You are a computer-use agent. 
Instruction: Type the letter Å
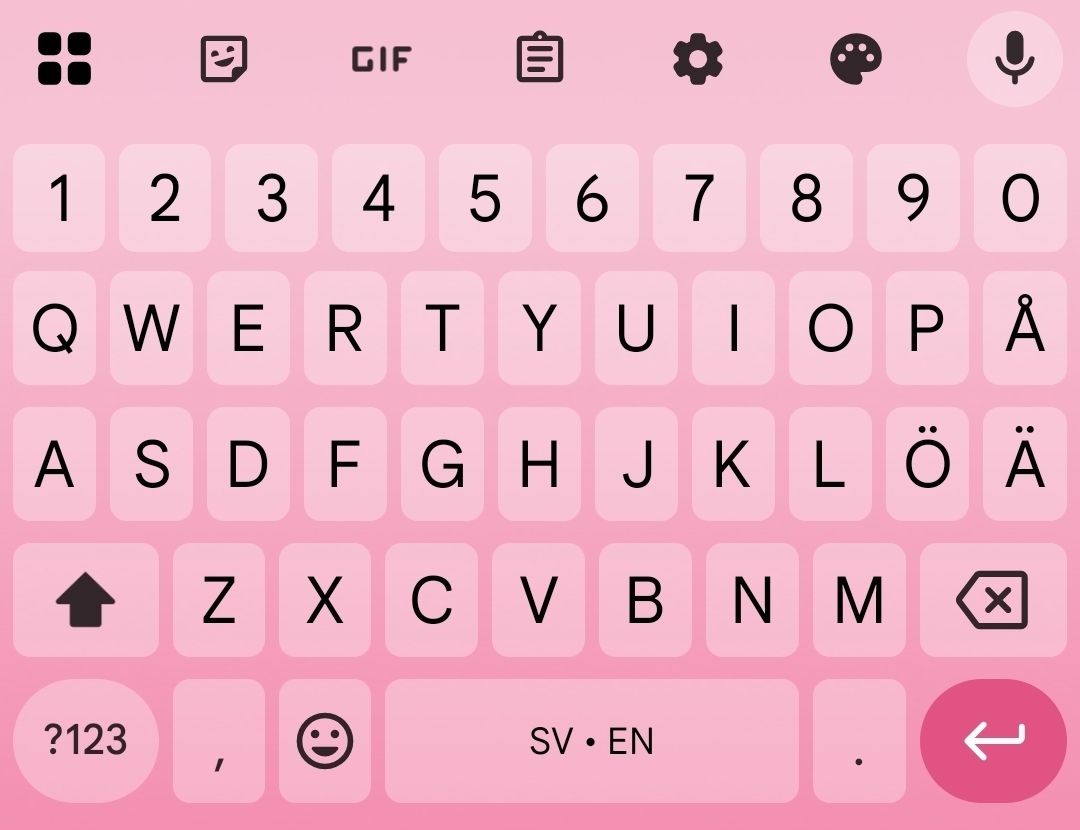click(x=1024, y=327)
